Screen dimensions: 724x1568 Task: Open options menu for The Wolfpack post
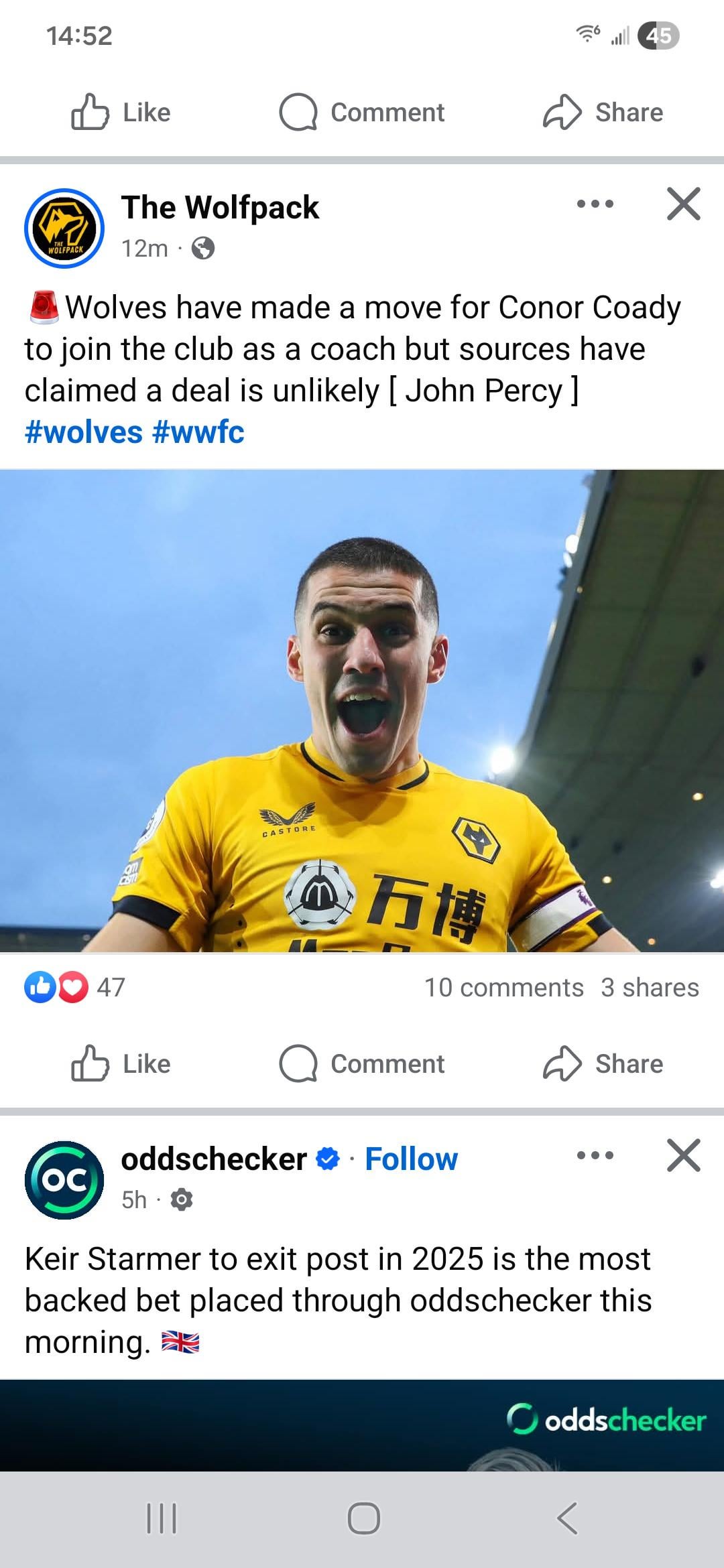pyautogui.click(x=595, y=204)
